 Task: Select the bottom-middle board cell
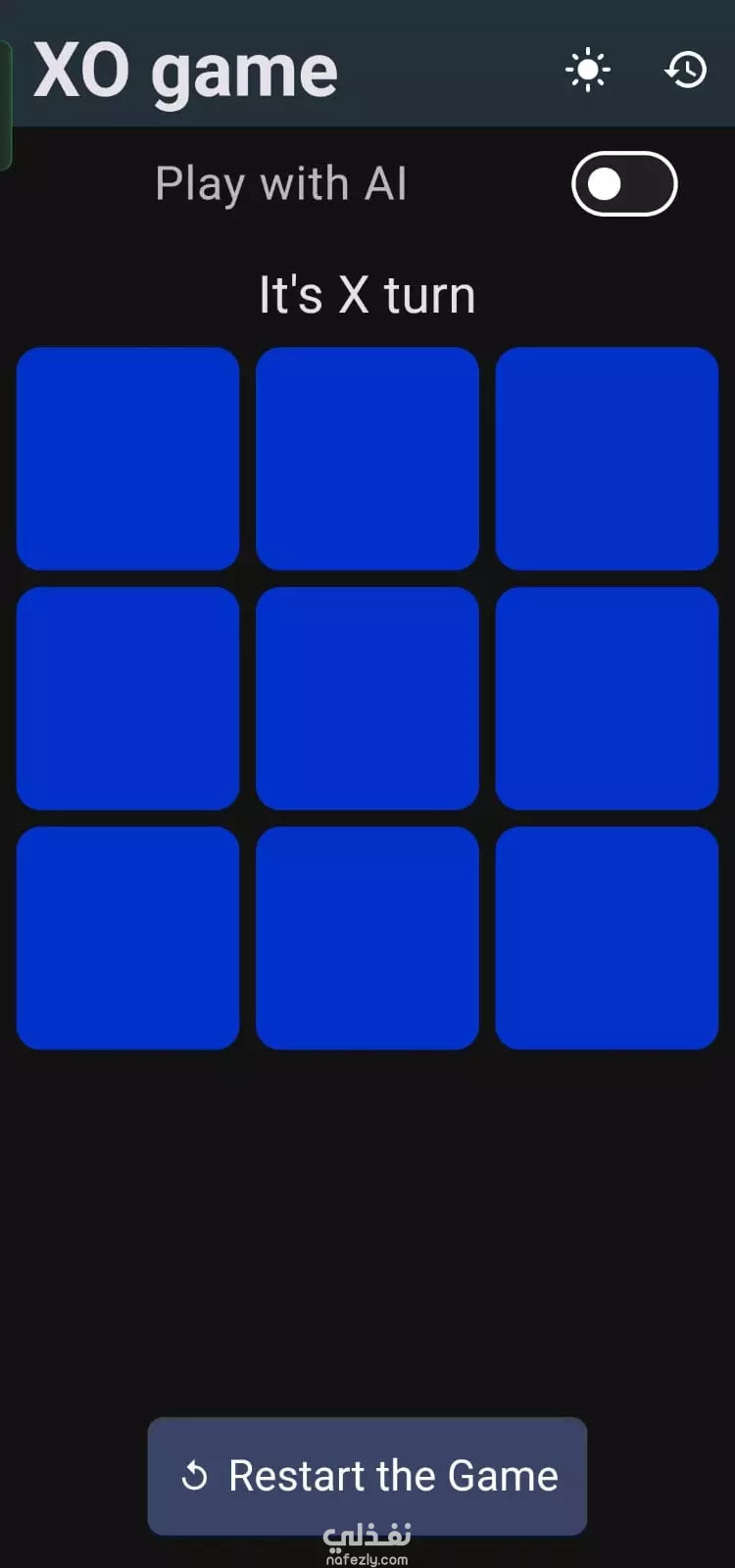pyautogui.click(x=367, y=938)
